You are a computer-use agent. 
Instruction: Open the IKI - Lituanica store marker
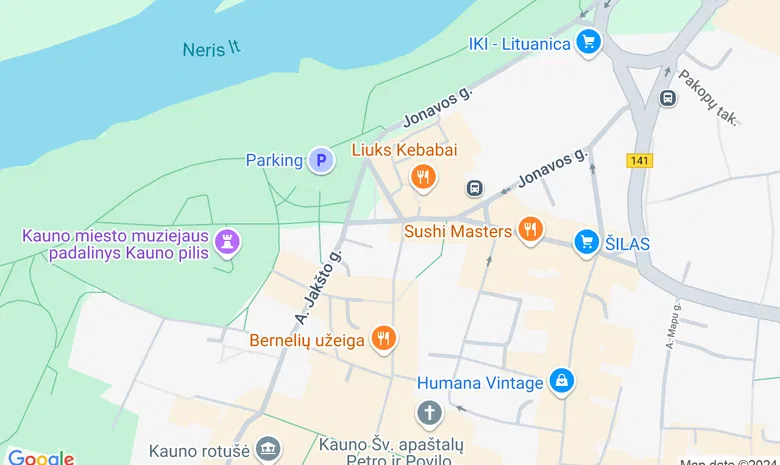click(588, 43)
